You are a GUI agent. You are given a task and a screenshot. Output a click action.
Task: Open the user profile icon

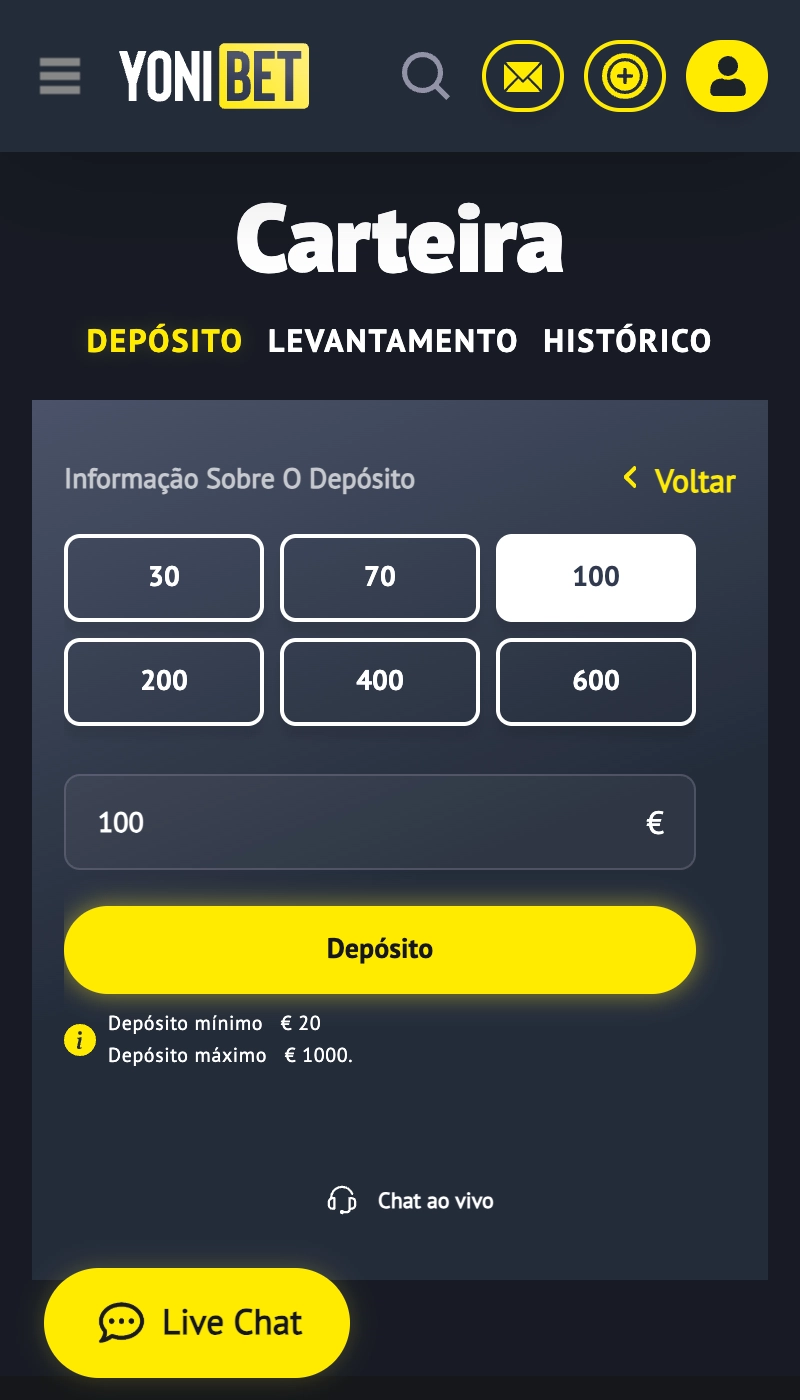coord(726,75)
